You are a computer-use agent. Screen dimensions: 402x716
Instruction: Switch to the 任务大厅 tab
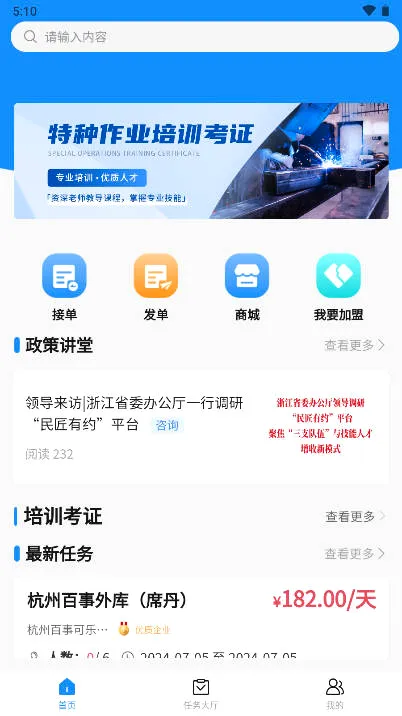click(x=201, y=694)
